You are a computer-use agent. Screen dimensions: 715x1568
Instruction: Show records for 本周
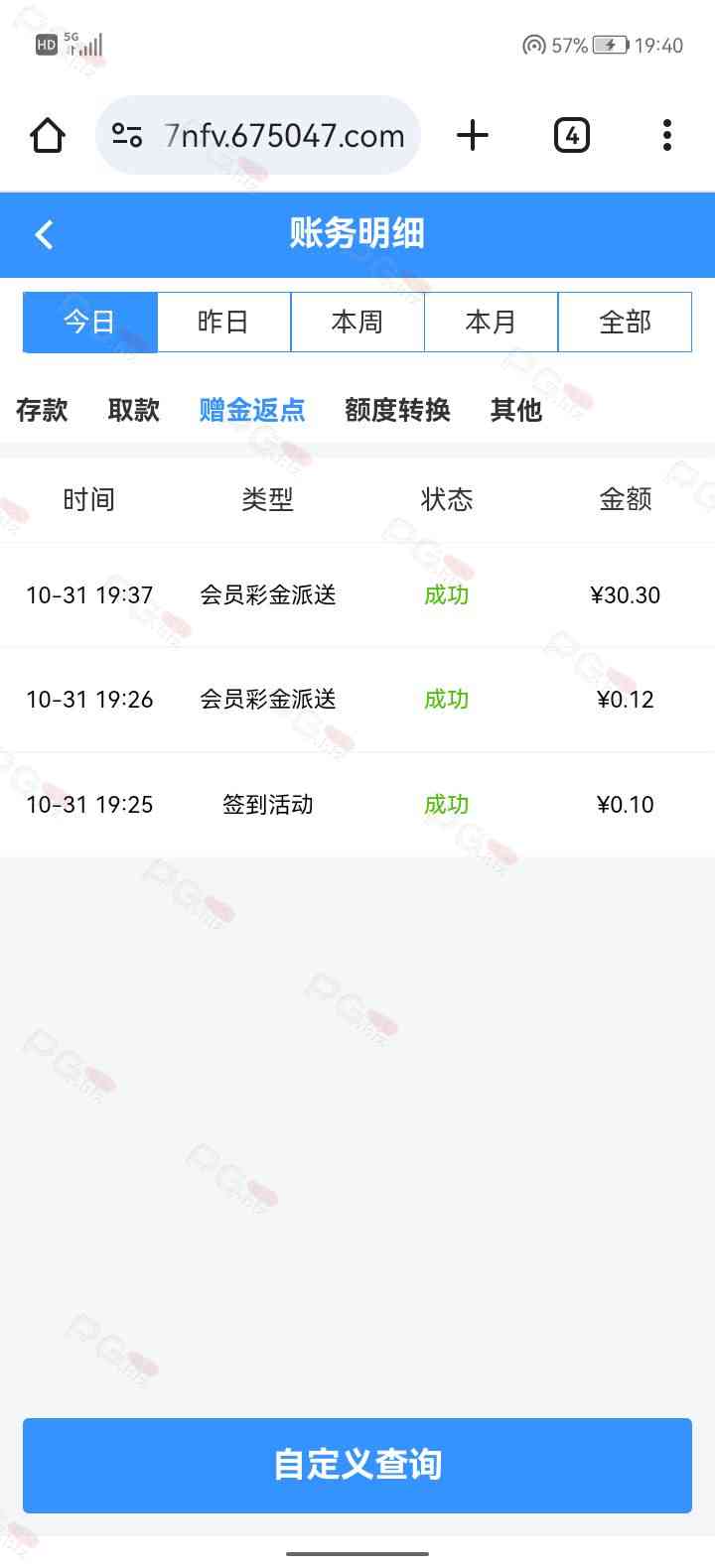357,323
